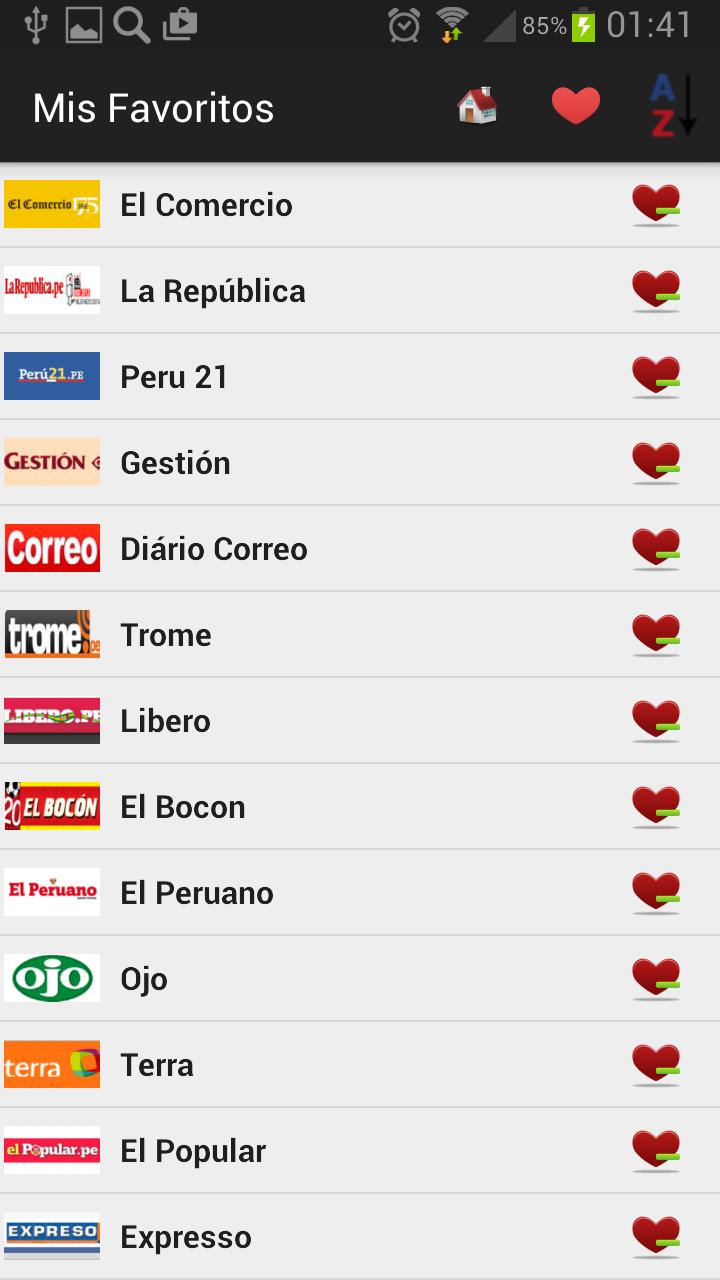This screenshot has width=720, height=1280.
Task: Select the Libero list item
Action: point(300,720)
